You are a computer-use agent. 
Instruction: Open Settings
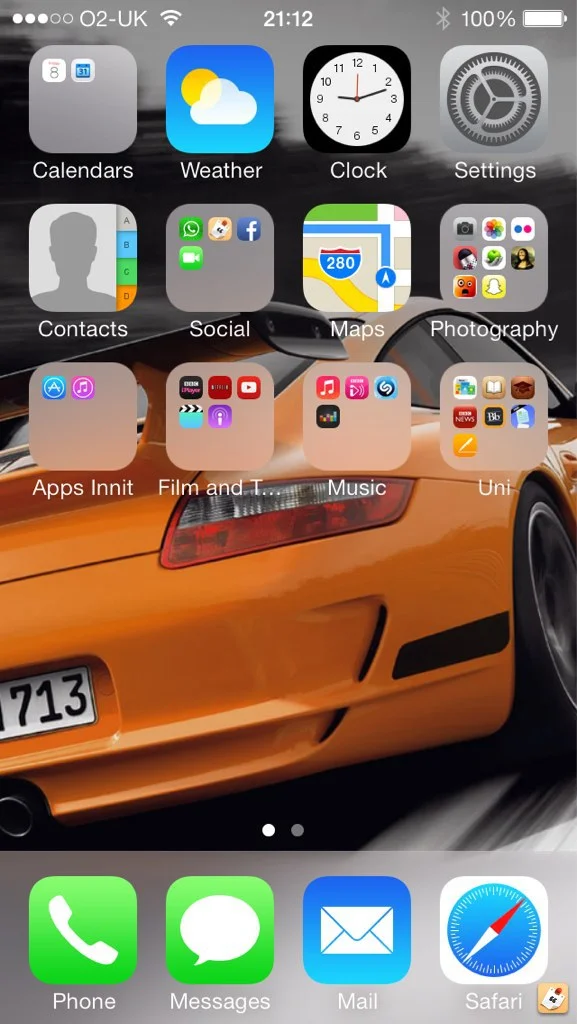494,99
